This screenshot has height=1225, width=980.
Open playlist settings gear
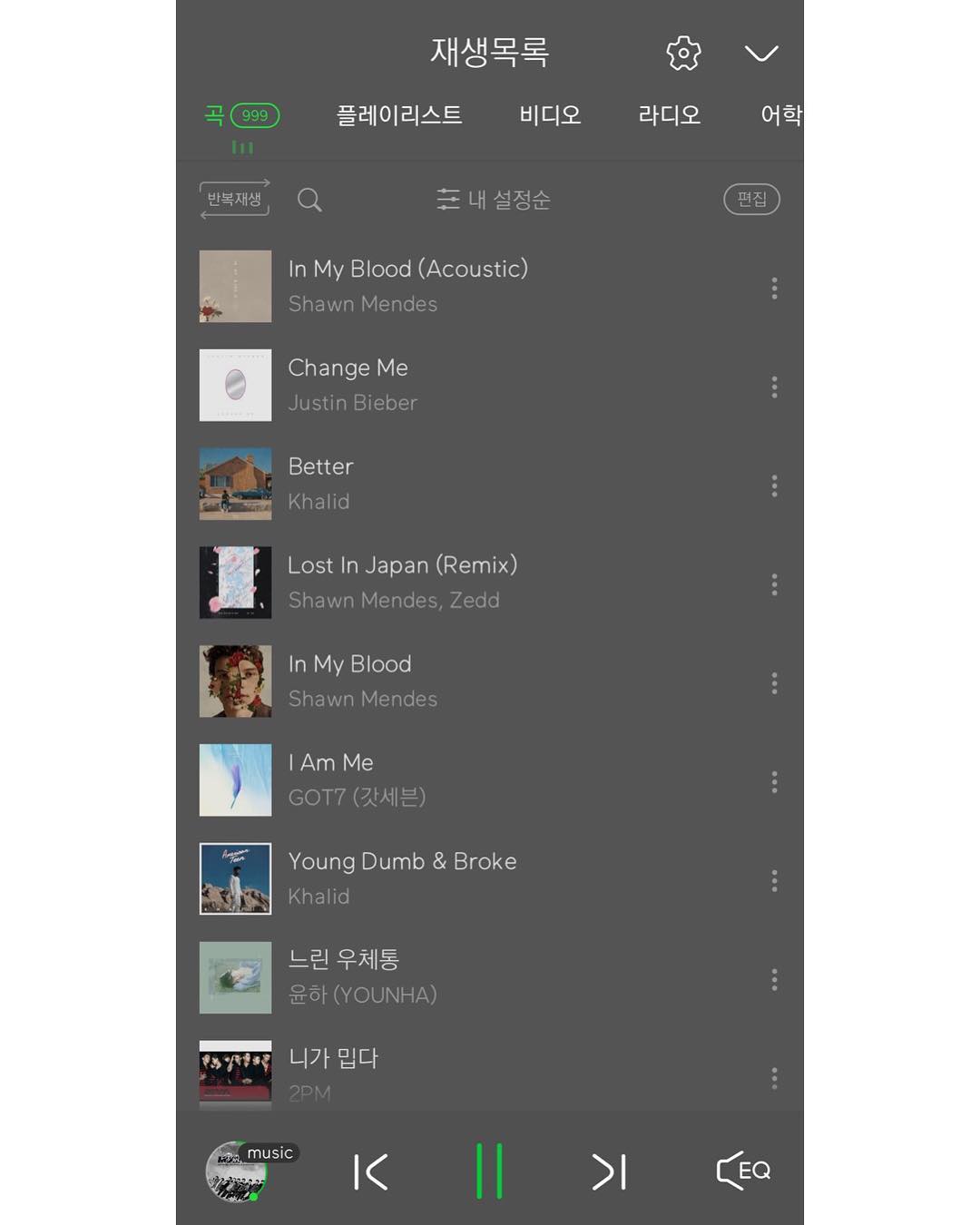click(683, 54)
